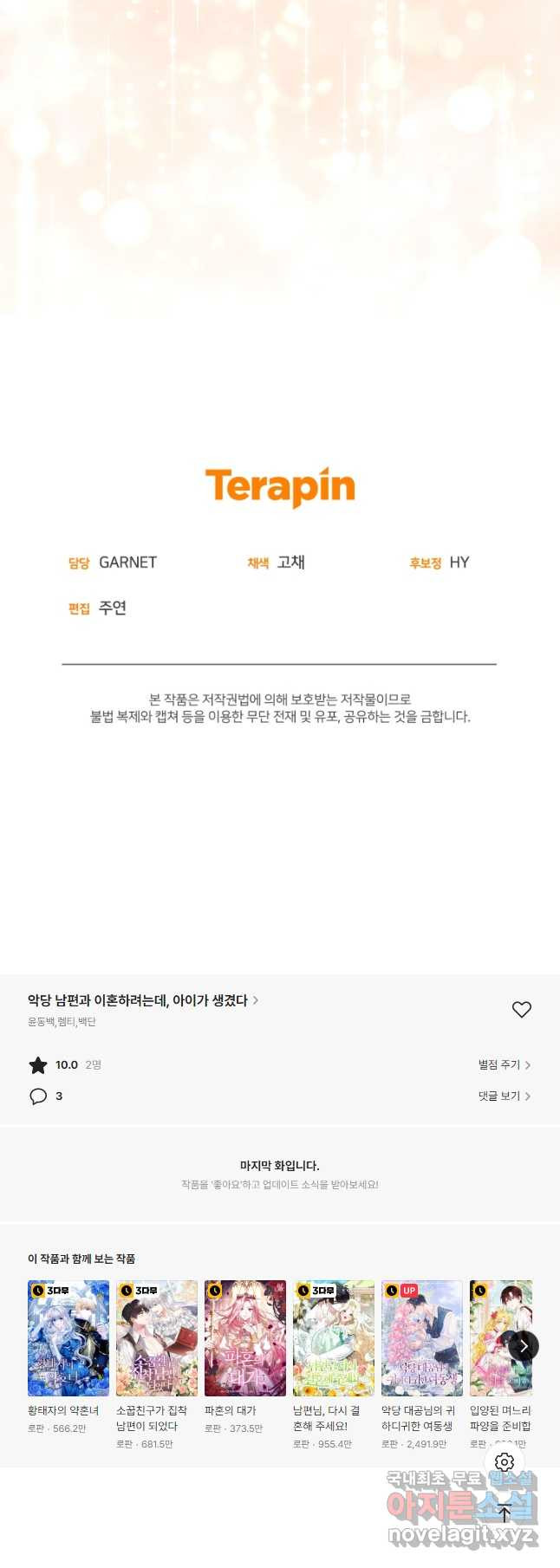Open 댓글 보기 to view comments

[x=504, y=1096]
